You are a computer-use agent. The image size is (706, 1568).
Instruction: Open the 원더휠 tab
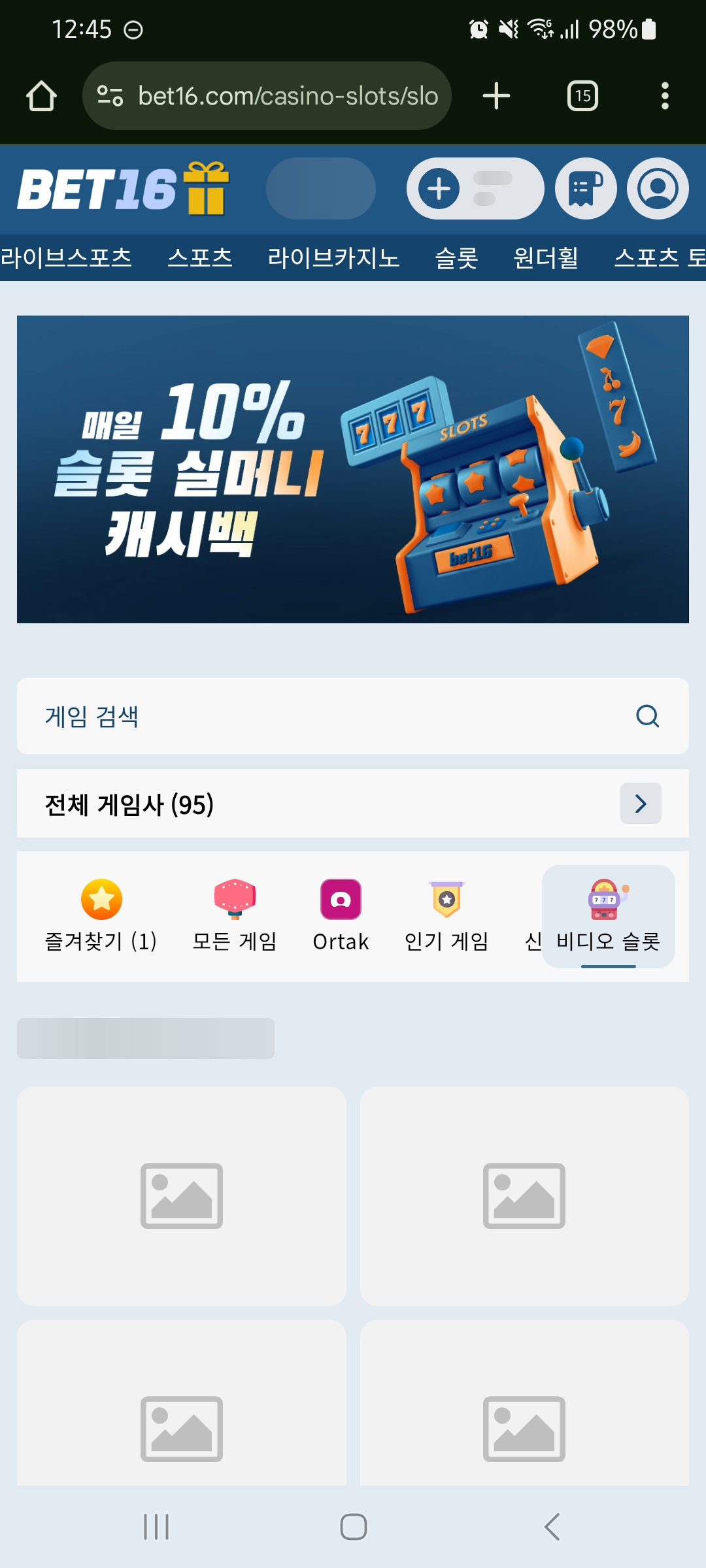[546, 258]
